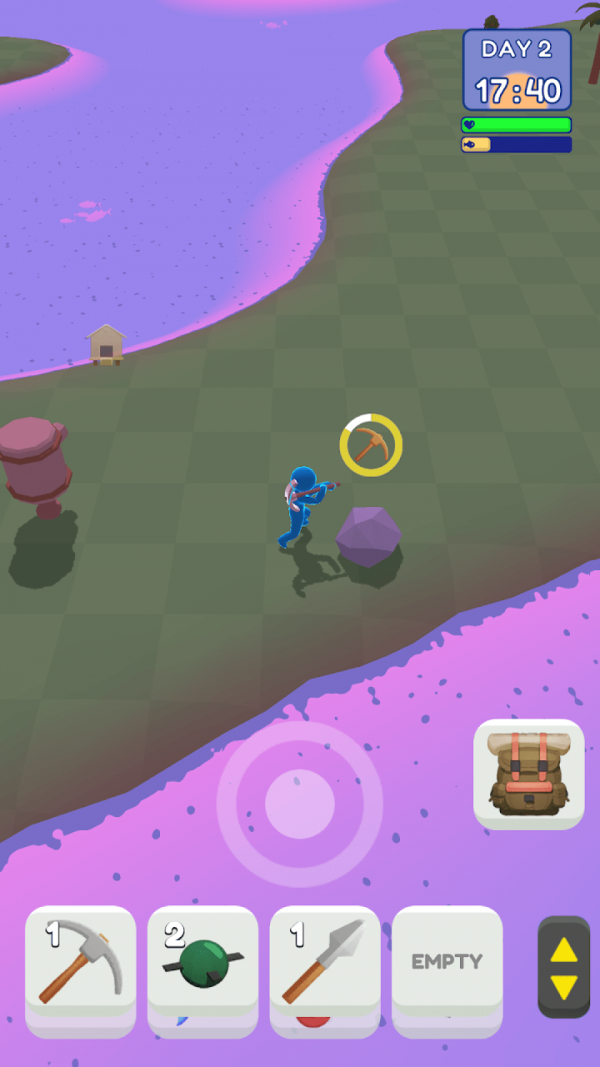Tap the empty inventory slot

click(447, 962)
